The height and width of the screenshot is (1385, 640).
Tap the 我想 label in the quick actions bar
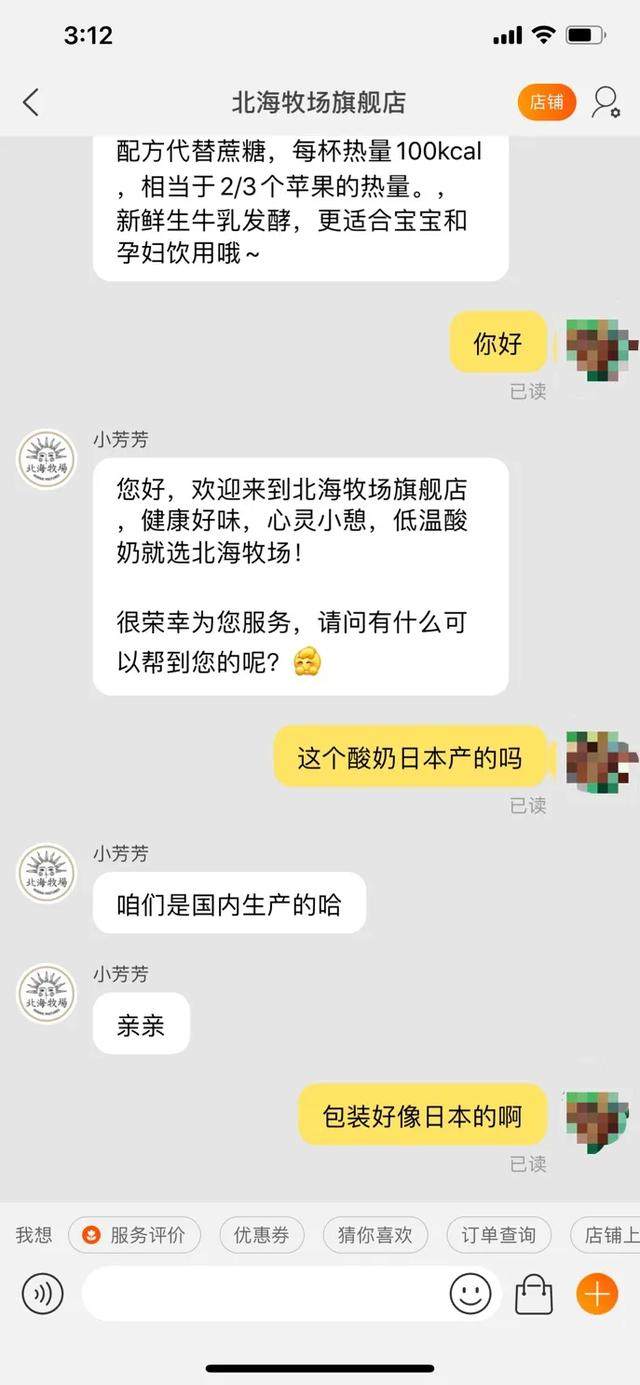click(34, 1235)
